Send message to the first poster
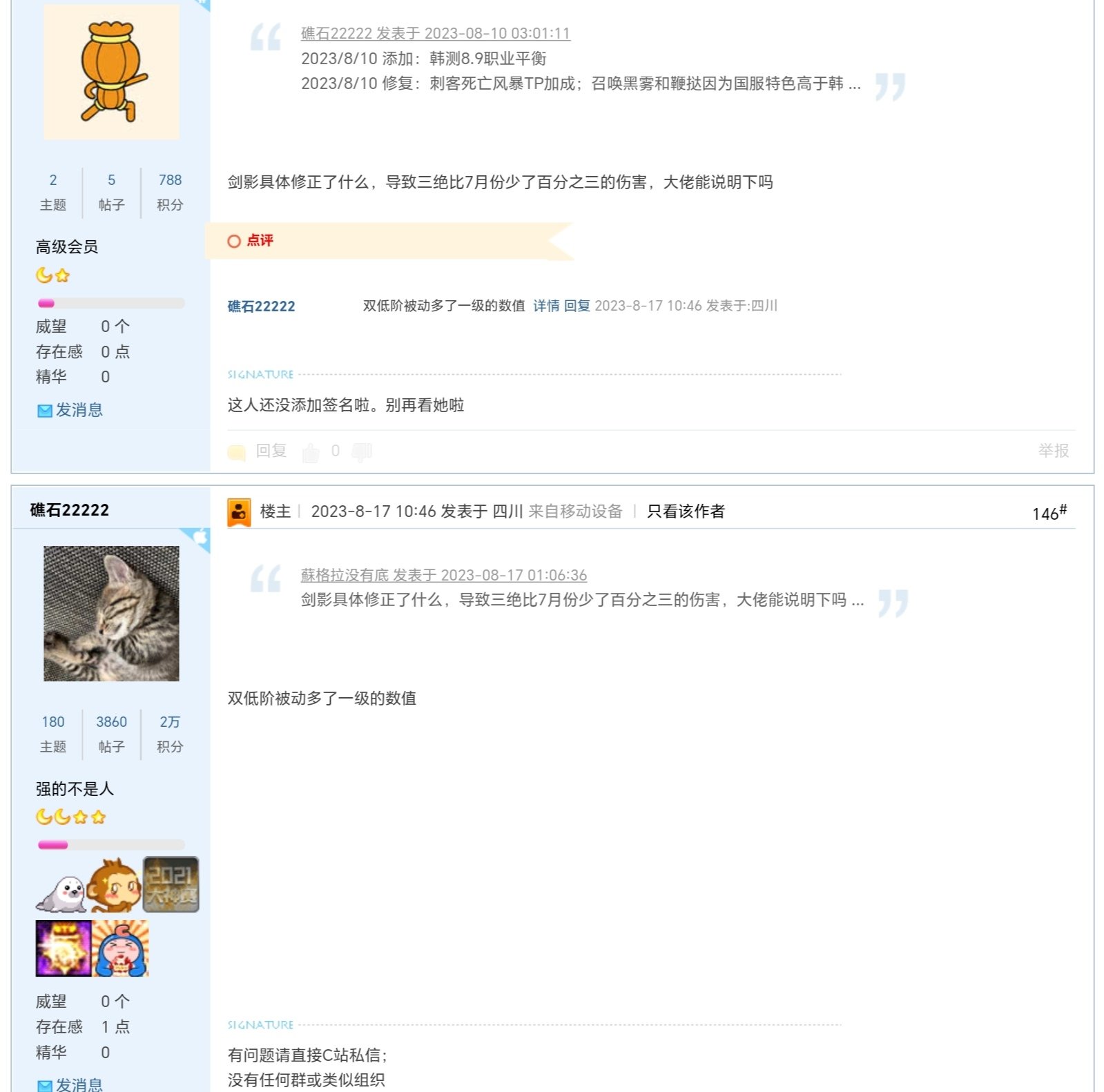Image resolution: width=1104 pixels, height=1092 pixels. click(70, 410)
